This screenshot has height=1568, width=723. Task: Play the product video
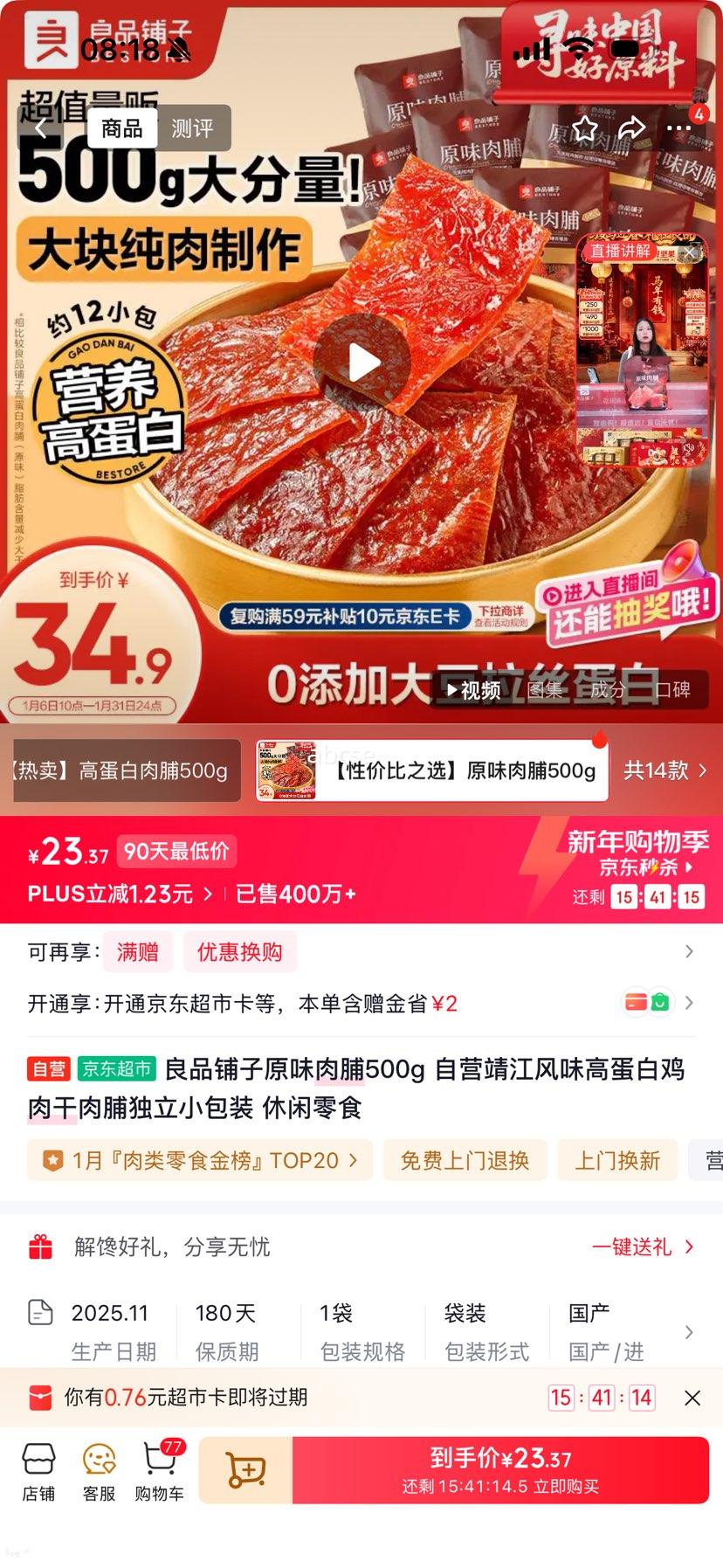361,362
